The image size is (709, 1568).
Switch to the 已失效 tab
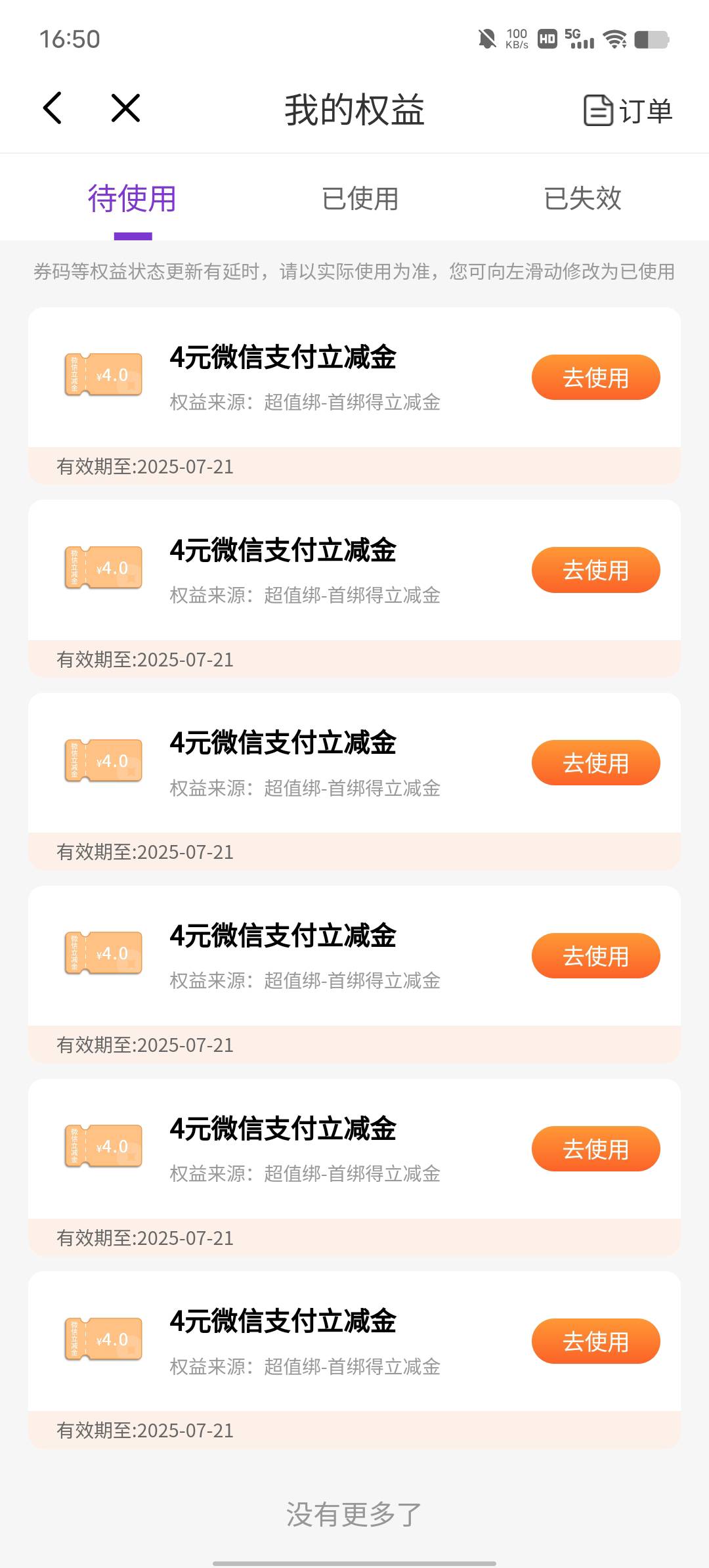(x=582, y=198)
